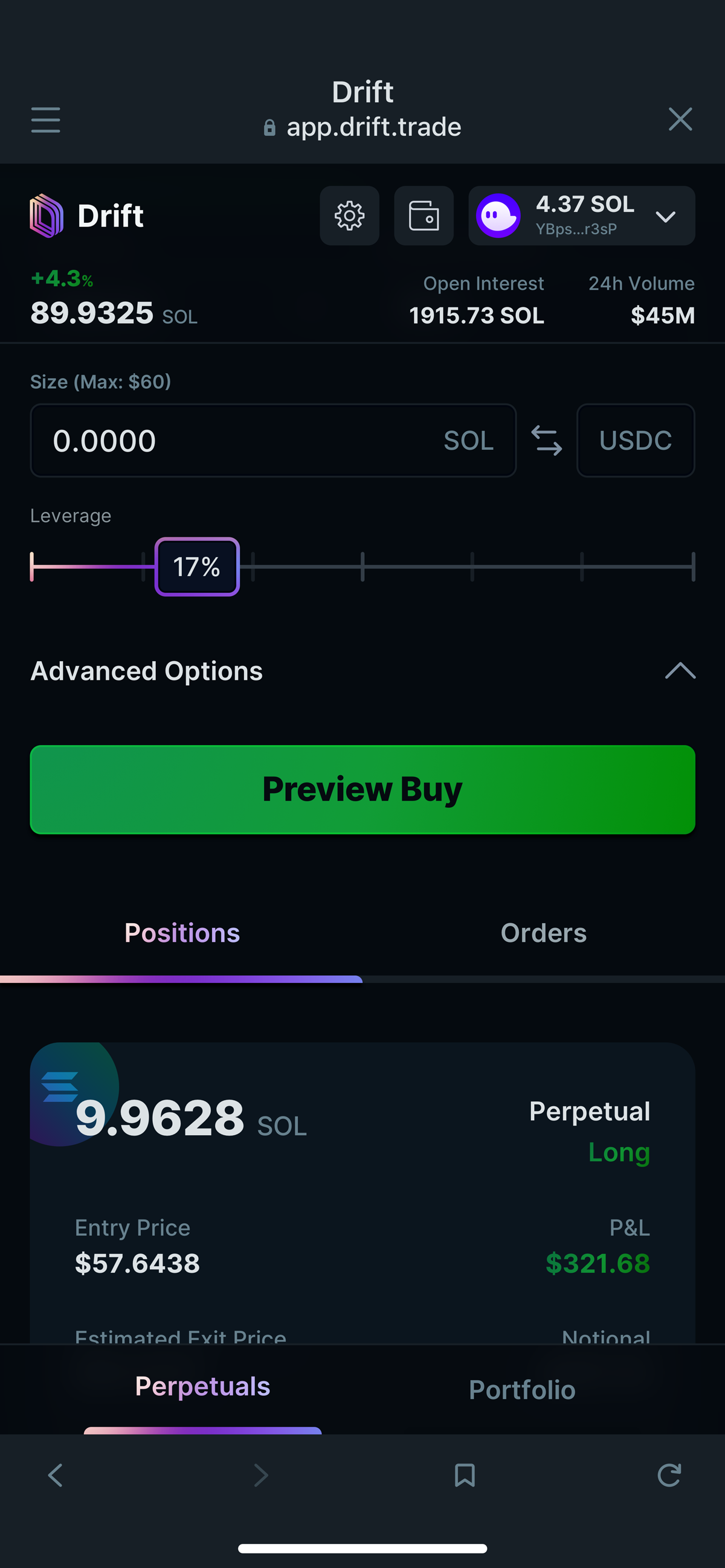Select the USDC size field
This screenshot has width=725, height=1568.
635,440
